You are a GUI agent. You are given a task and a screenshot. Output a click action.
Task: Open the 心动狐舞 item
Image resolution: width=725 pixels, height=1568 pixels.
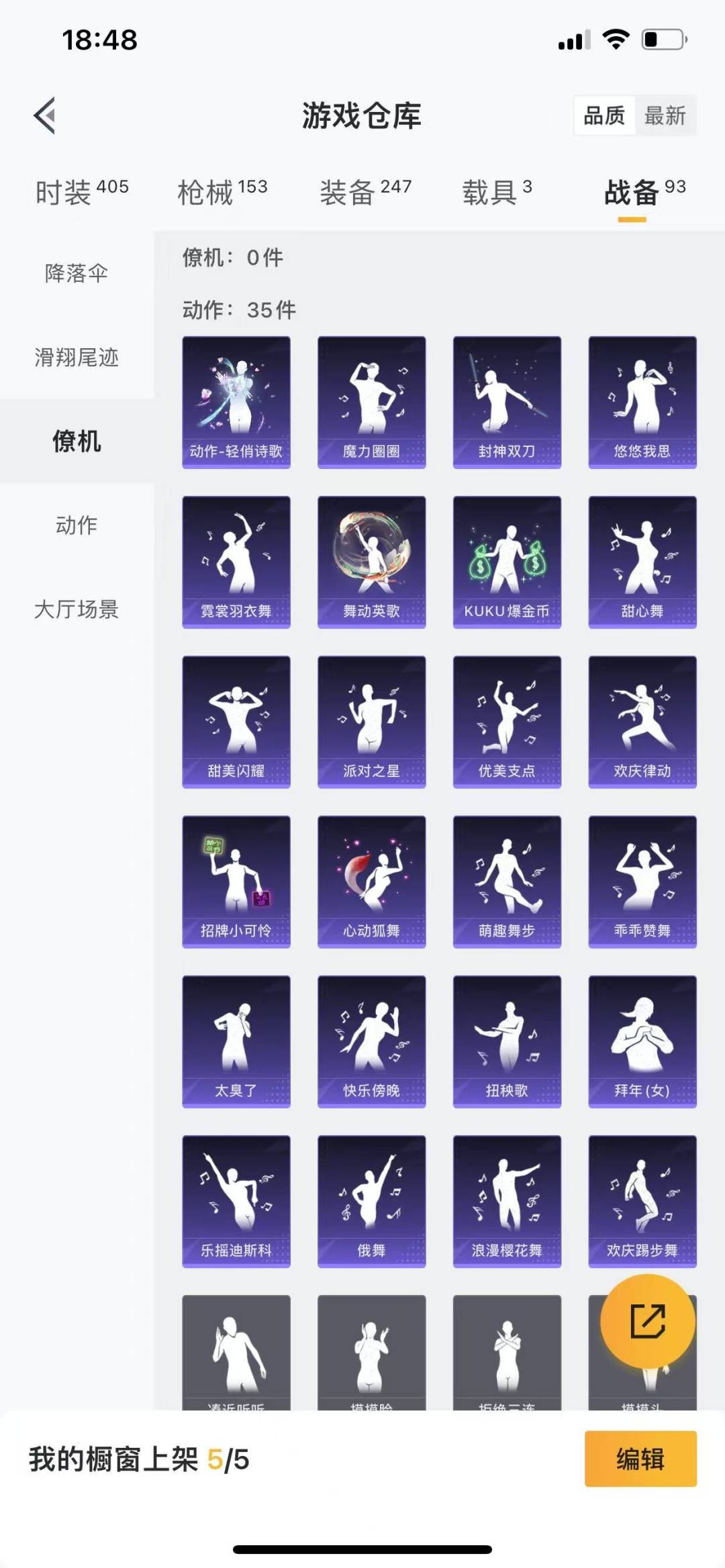tap(371, 881)
